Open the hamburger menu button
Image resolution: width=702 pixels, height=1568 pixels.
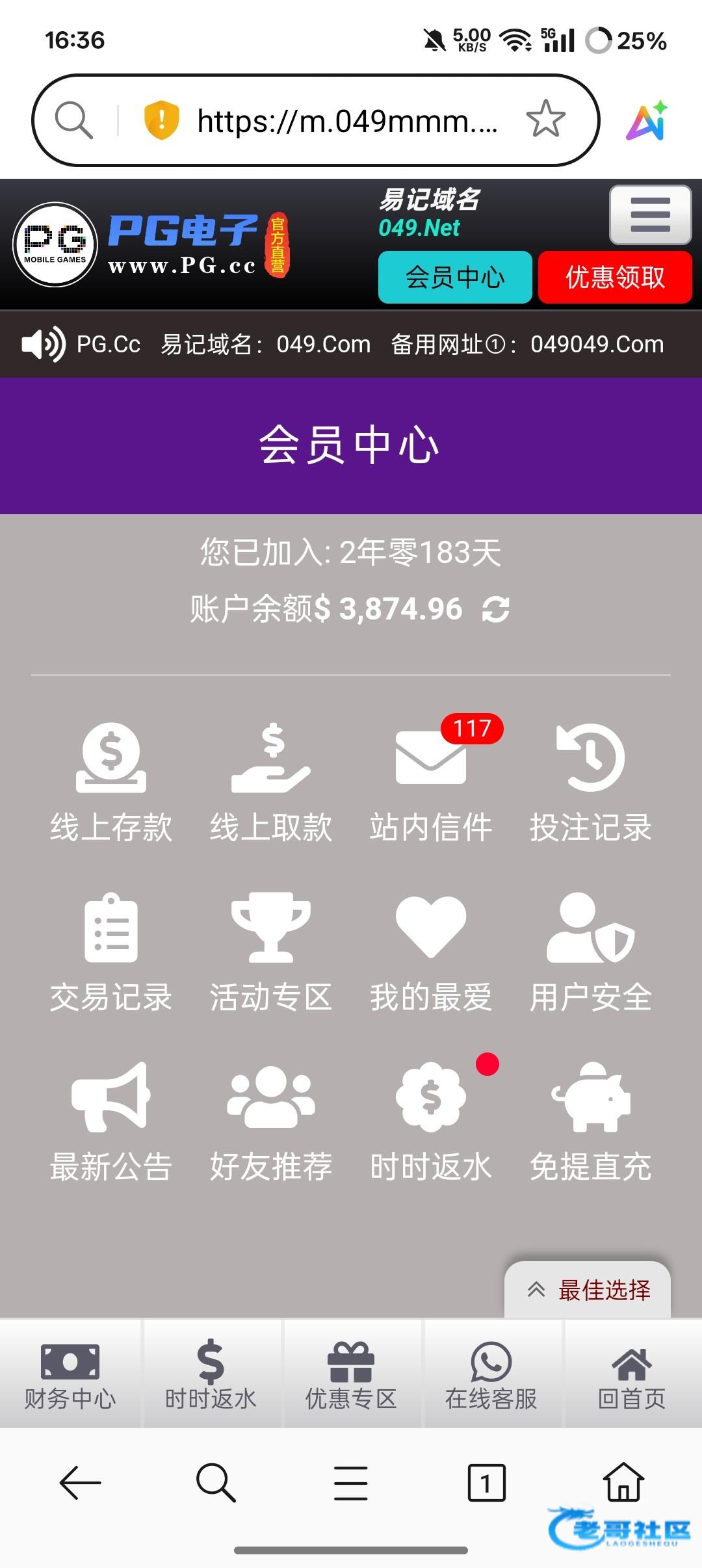pos(649,215)
